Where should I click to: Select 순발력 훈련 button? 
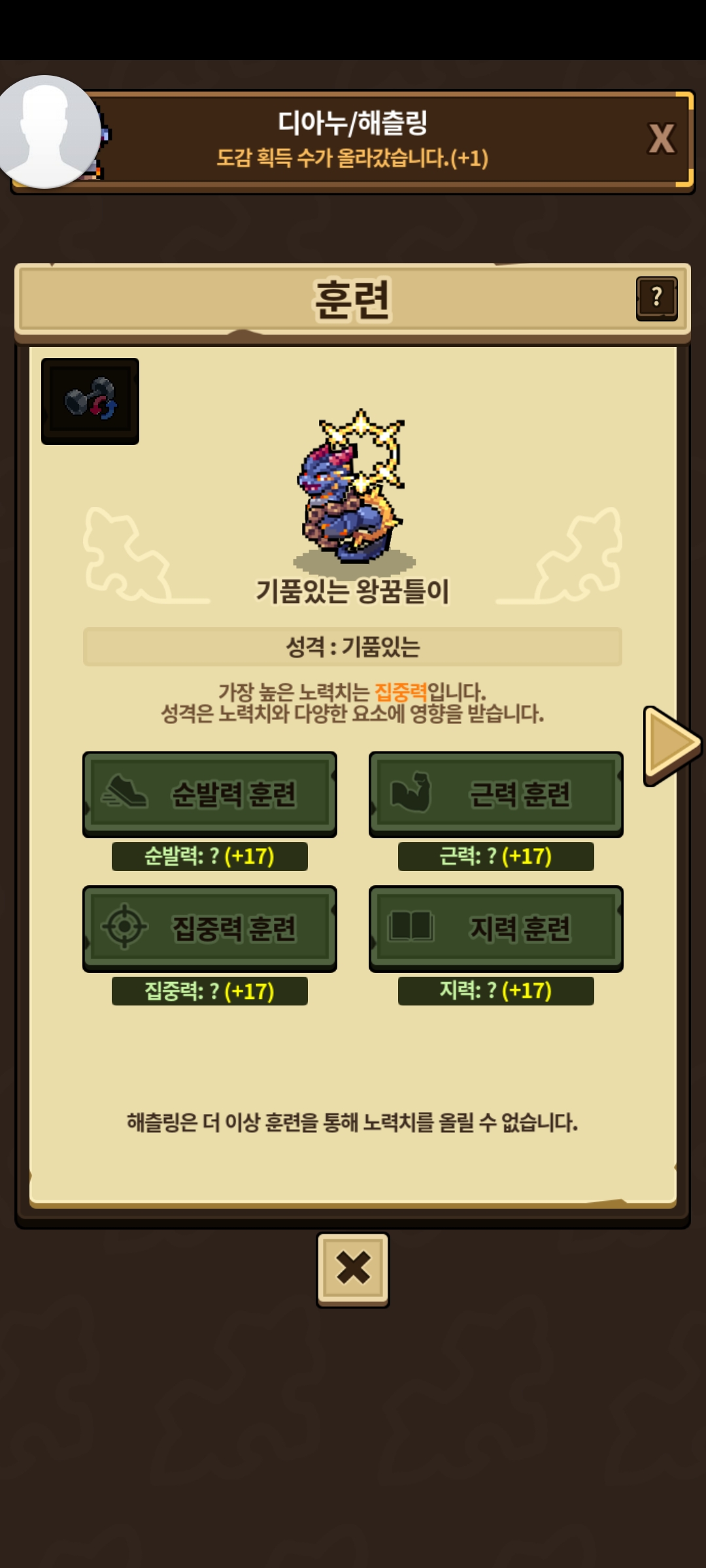click(x=210, y=794)
